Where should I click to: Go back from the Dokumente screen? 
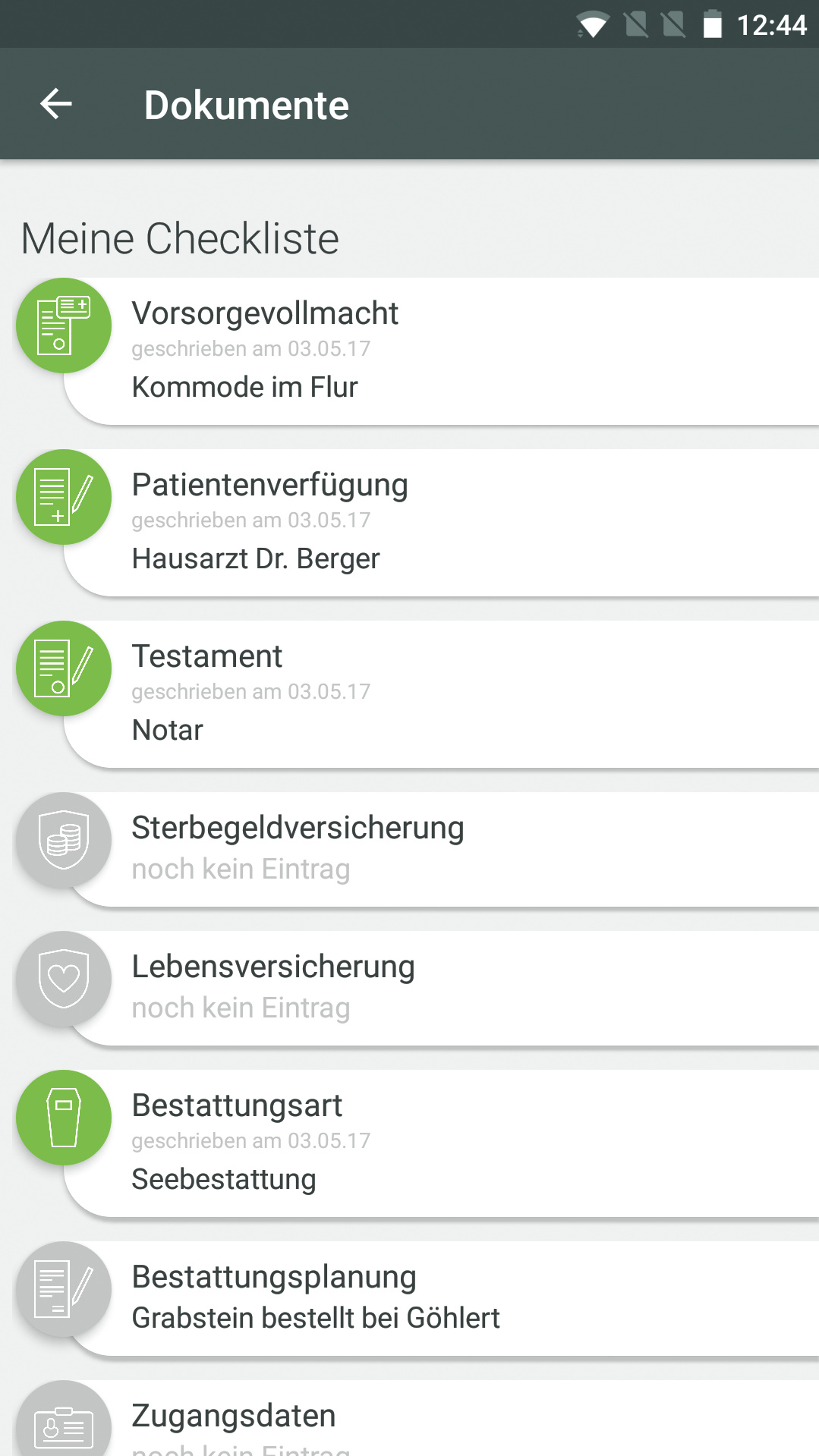pos(56,104)
